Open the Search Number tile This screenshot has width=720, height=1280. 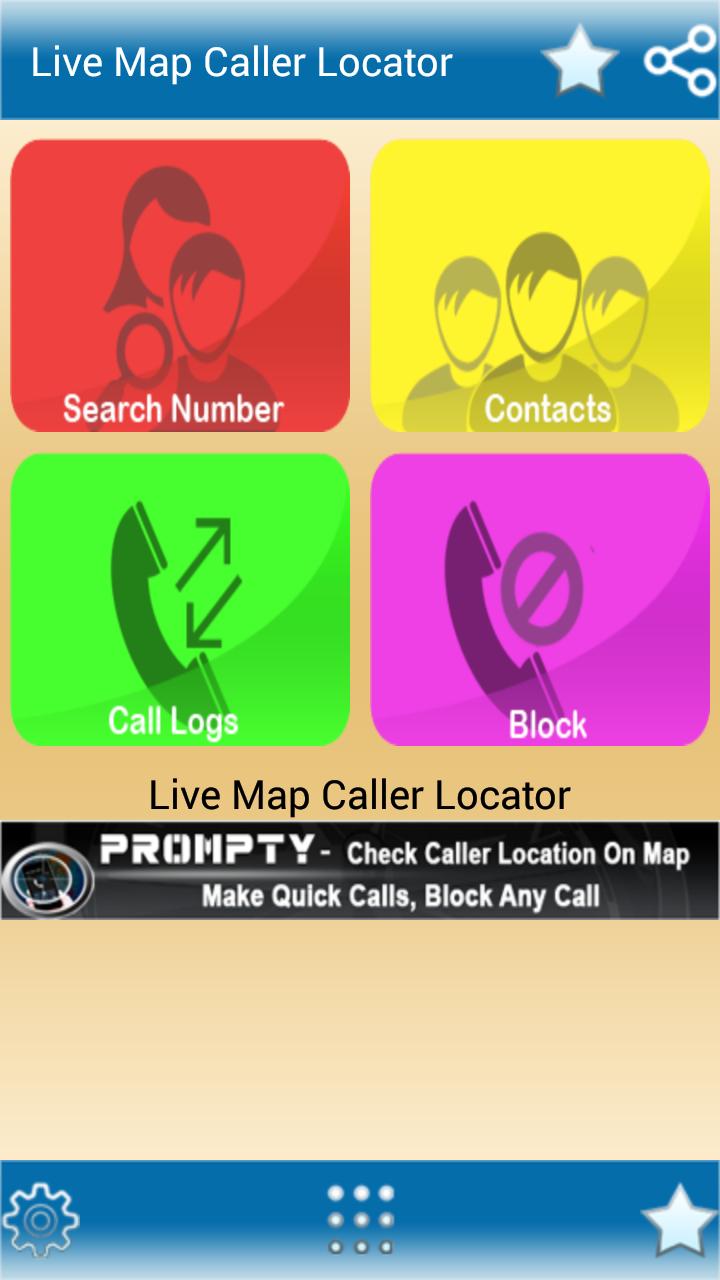(x=180, y=286)
